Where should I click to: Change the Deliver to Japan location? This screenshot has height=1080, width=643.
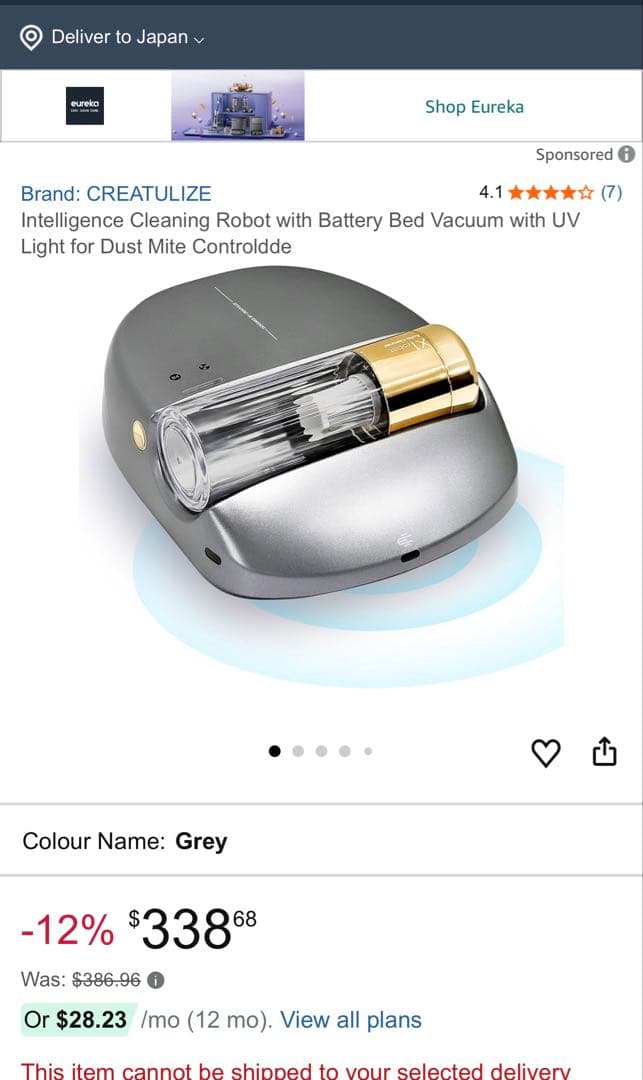[x=113, y=37]
